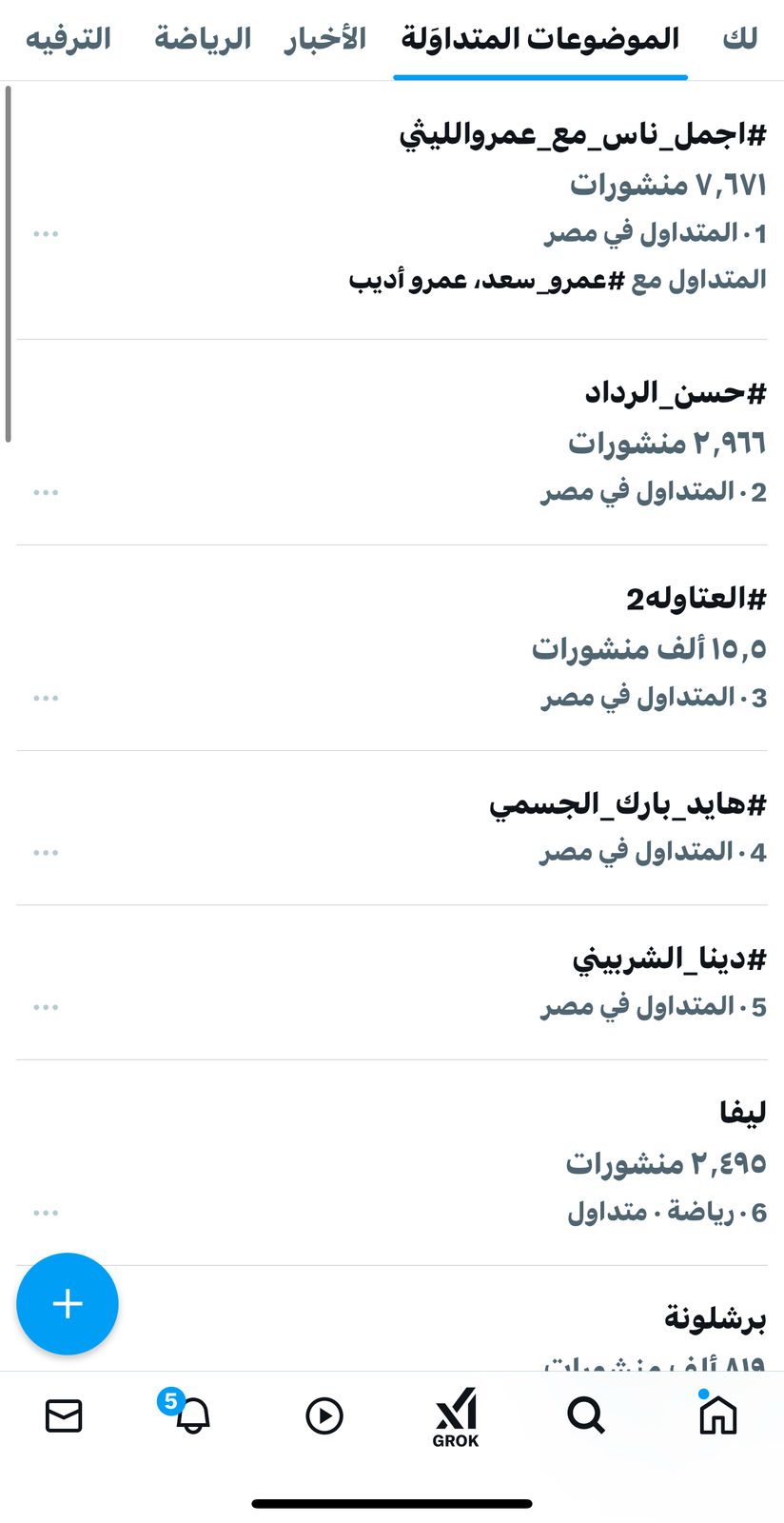Open the ليفا sports trend
784x1523 pixels.
pos(742,1112)
